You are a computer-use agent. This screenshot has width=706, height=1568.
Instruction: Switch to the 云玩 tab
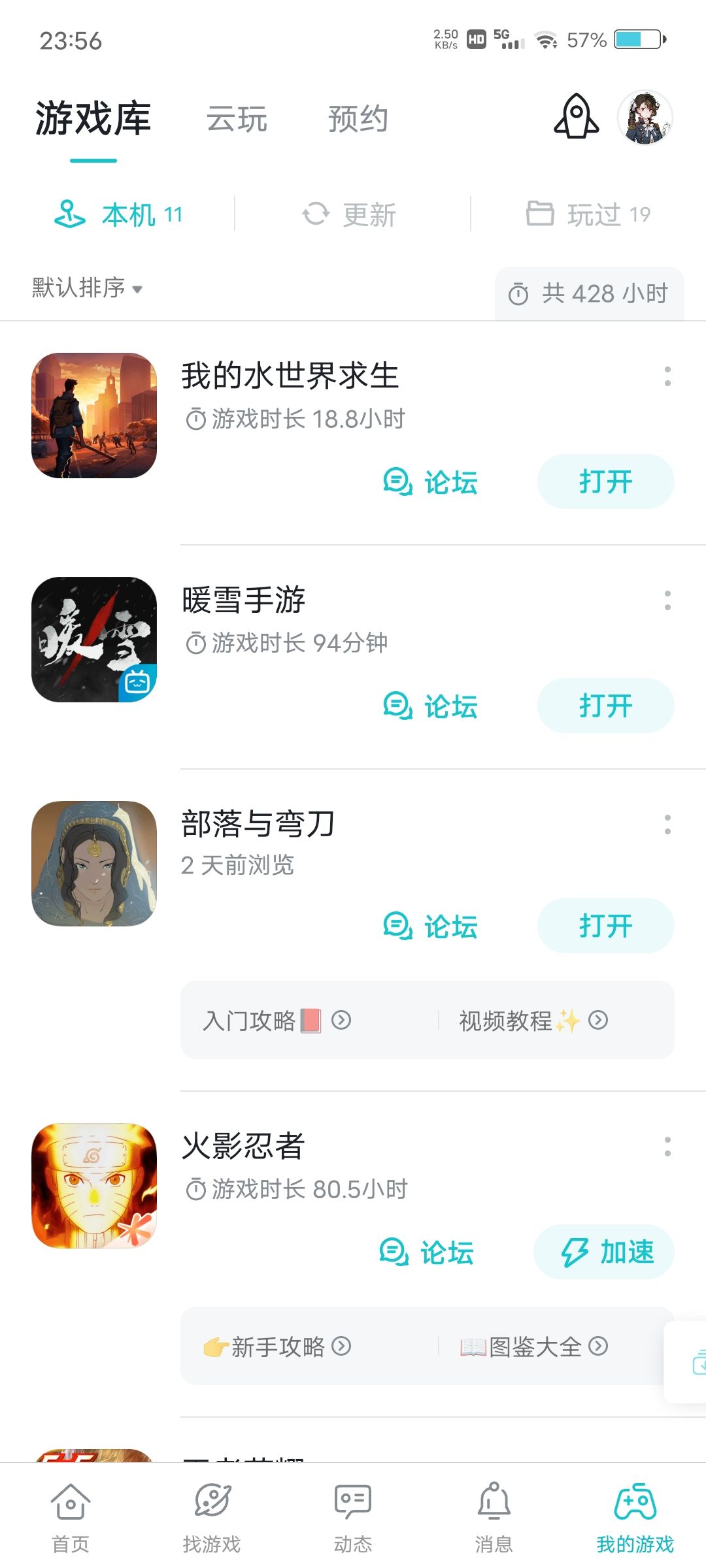point(237,120)
